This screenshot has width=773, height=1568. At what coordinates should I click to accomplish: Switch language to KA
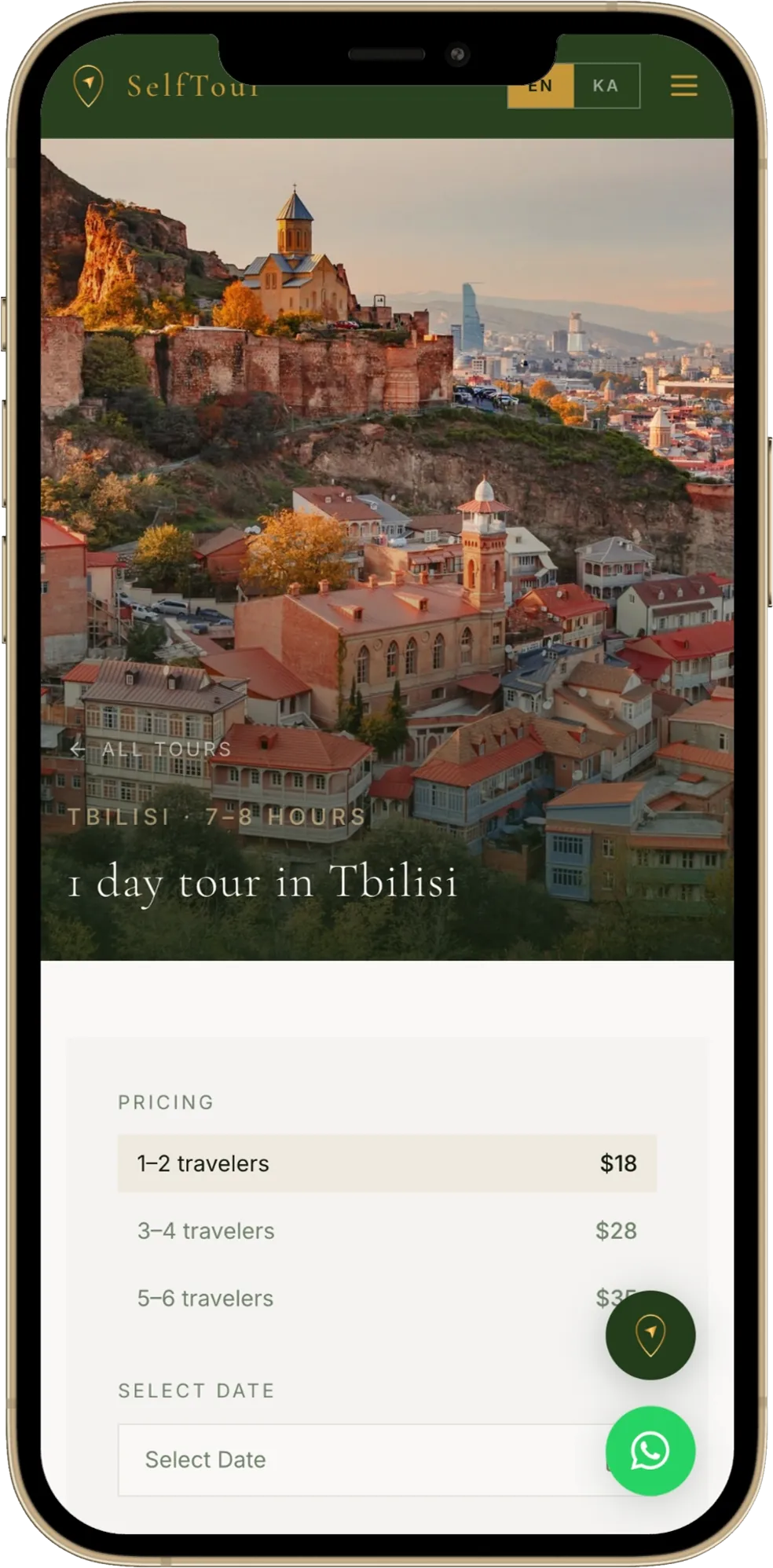(x=606, y=86)
